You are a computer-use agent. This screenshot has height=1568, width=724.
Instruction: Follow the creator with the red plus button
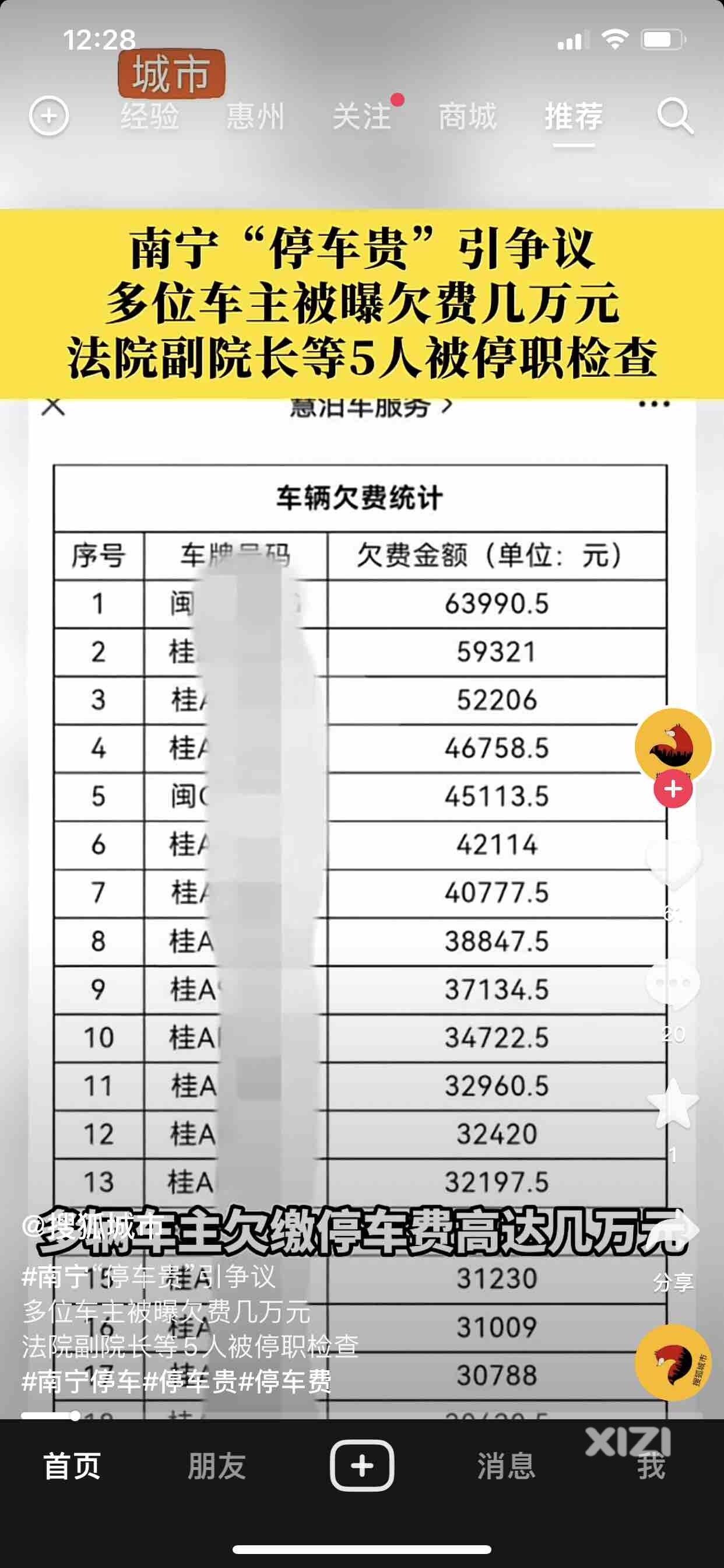[673, 789]
